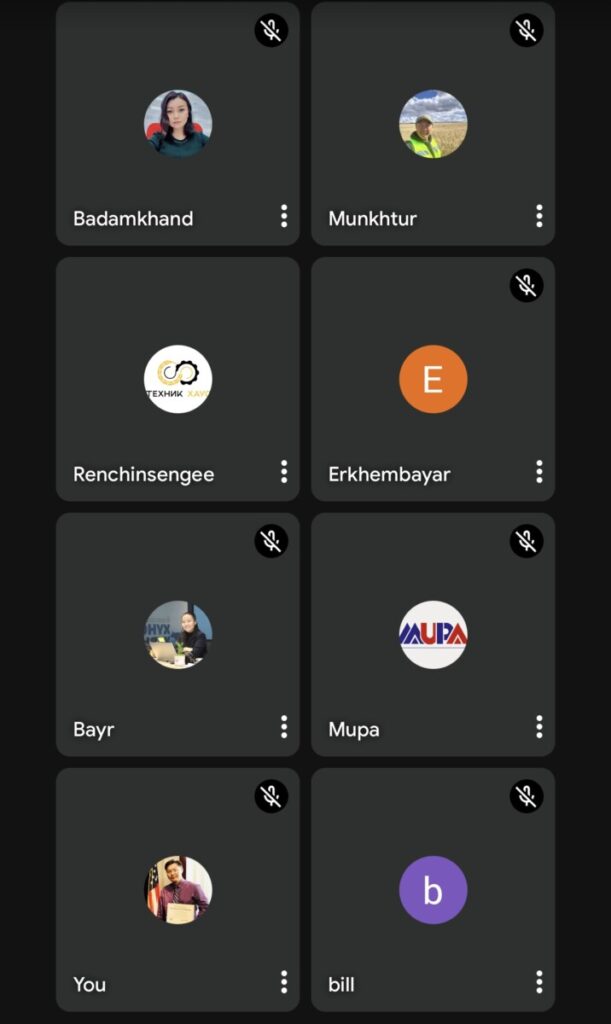Select Renchinsengee's logo avatar tile
This screenshot has width=611, height=1024.
pos(178,379)
